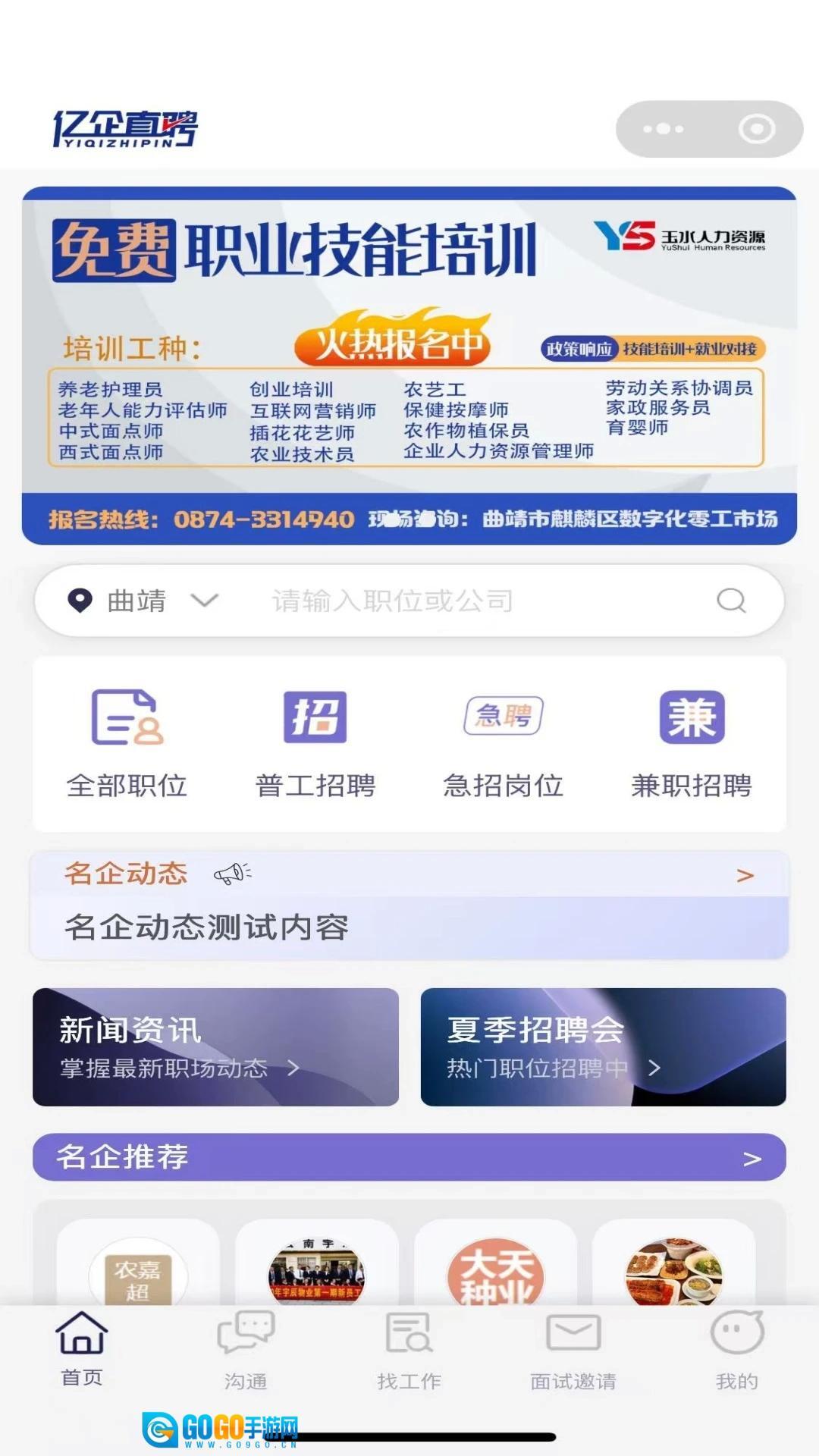Open the 名企动态测试内容 item
This screenshot has height=1456, width=819.
point(206,927)
